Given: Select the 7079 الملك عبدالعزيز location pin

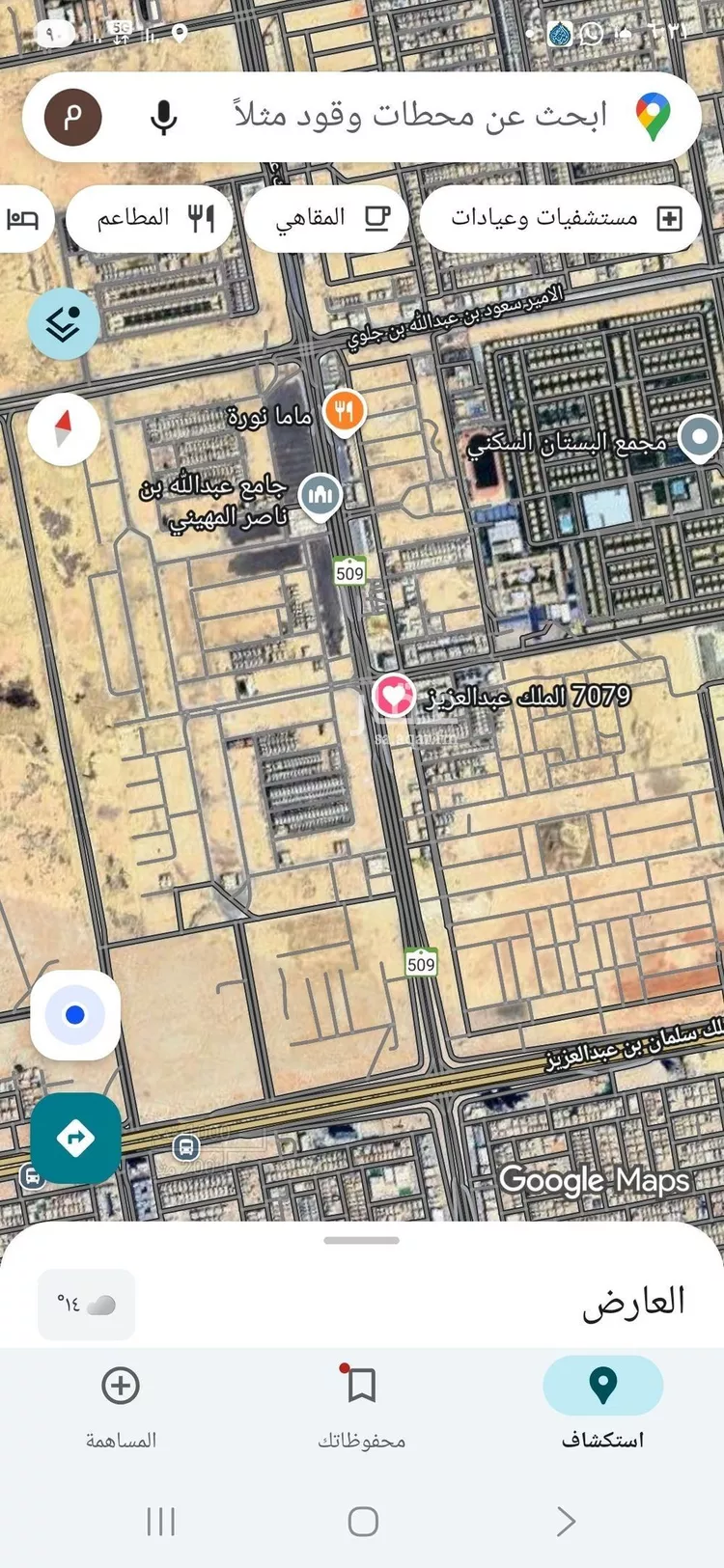Looking at the screenshot, I should tap(394, 696).
